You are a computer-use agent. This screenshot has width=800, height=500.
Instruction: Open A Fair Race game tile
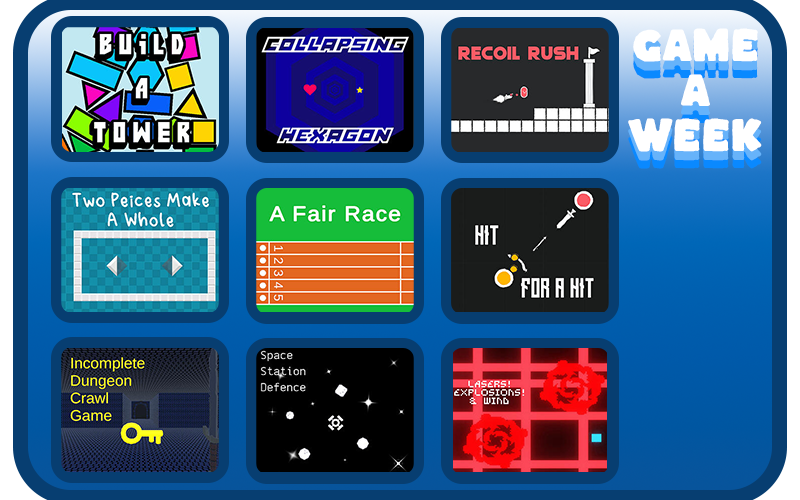(x=335, y=250)
